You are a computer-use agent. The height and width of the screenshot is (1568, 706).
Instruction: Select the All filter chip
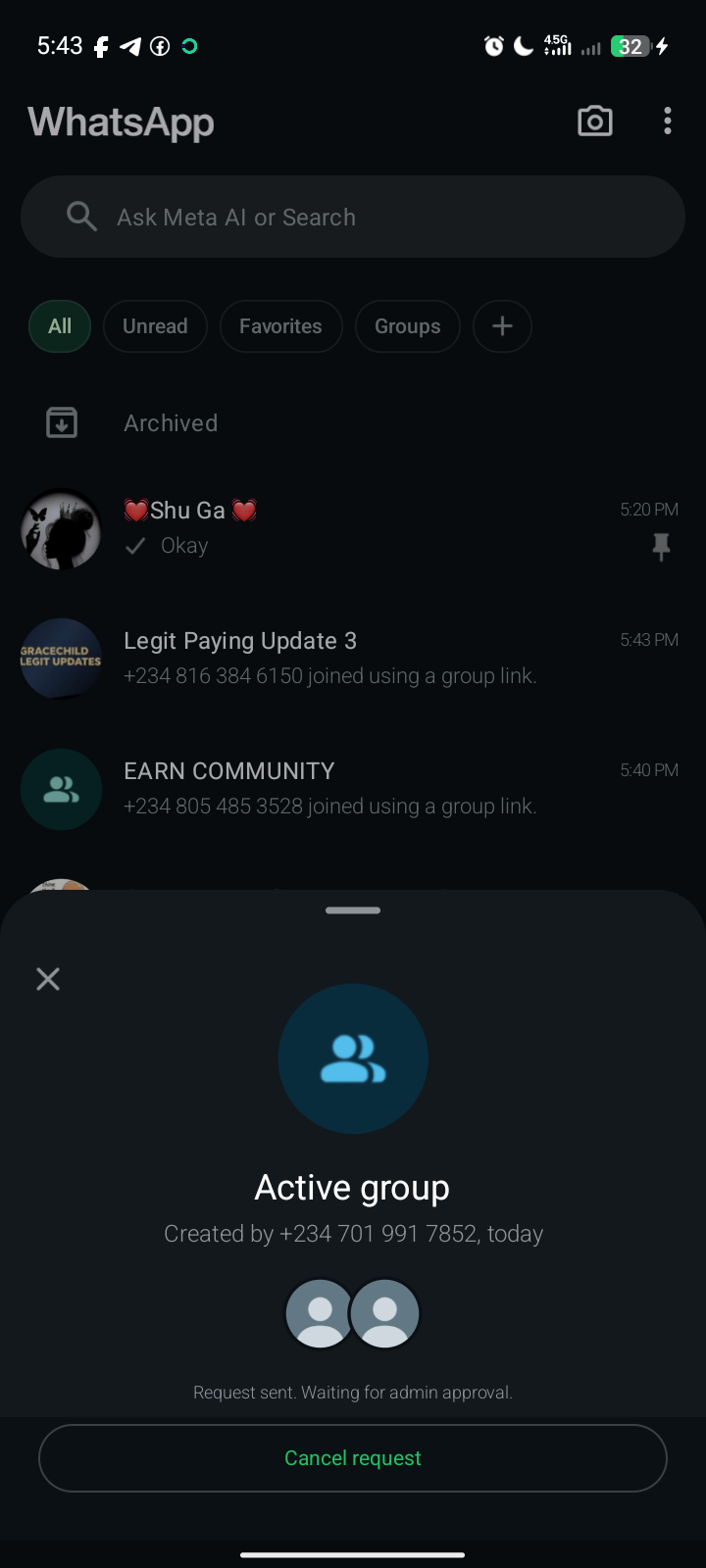click(60, 326)
